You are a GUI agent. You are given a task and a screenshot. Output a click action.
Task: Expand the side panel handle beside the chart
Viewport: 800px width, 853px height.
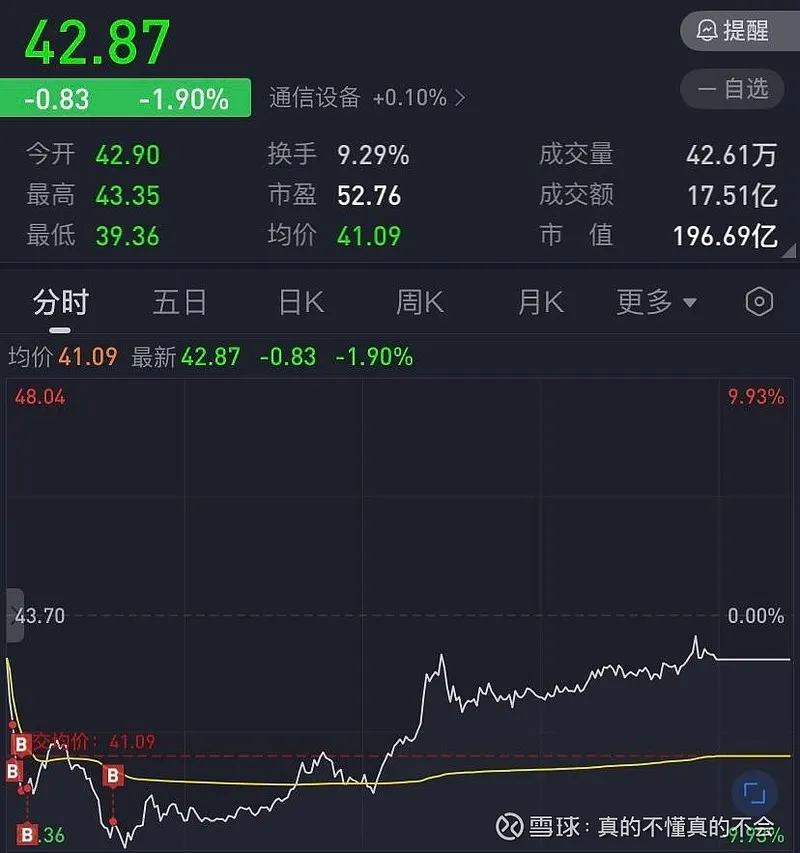15,614
